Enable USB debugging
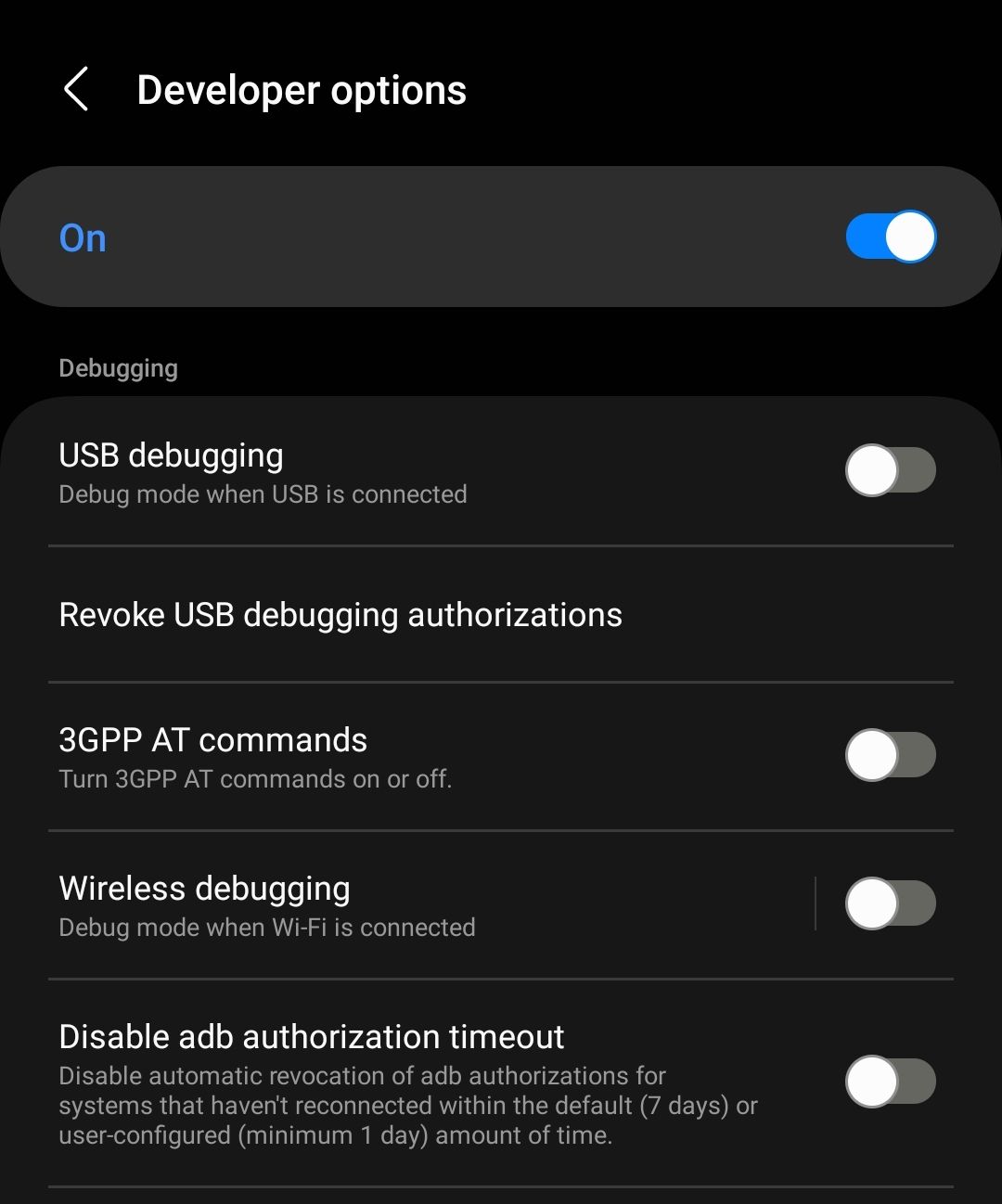 (x=890, y=470)
